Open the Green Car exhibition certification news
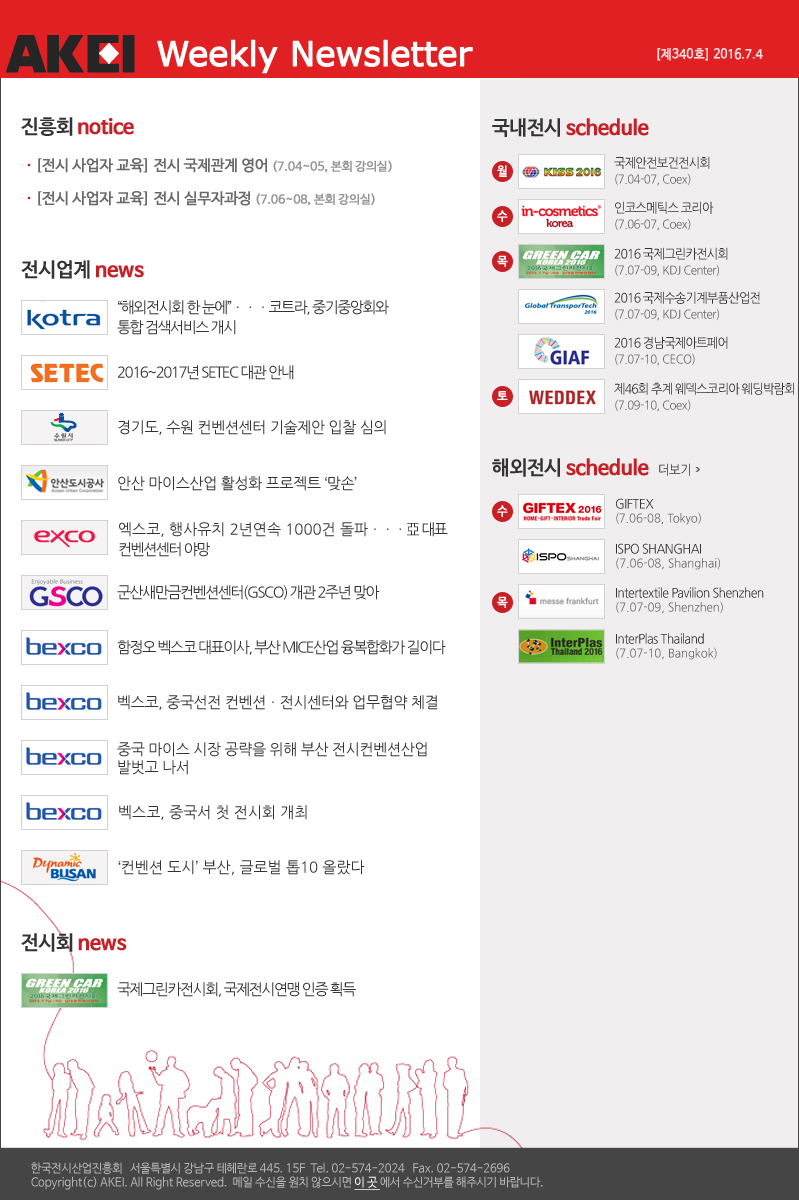This screenshot has width=799, height=1200. tap(236, 990)
